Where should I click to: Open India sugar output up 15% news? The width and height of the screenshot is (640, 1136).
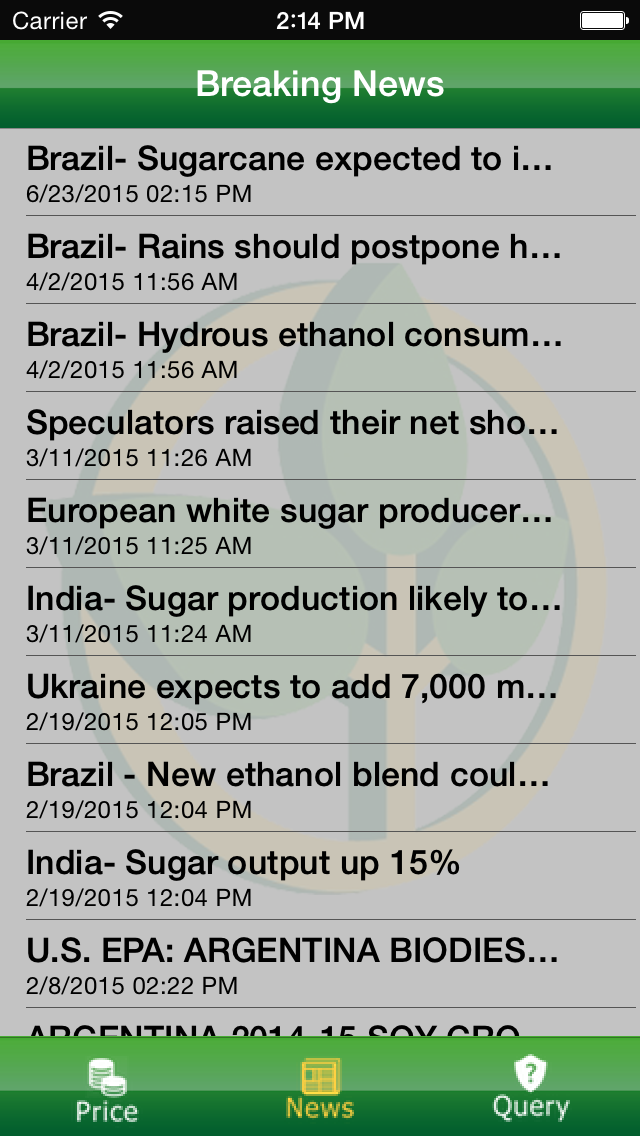[320, 876]
